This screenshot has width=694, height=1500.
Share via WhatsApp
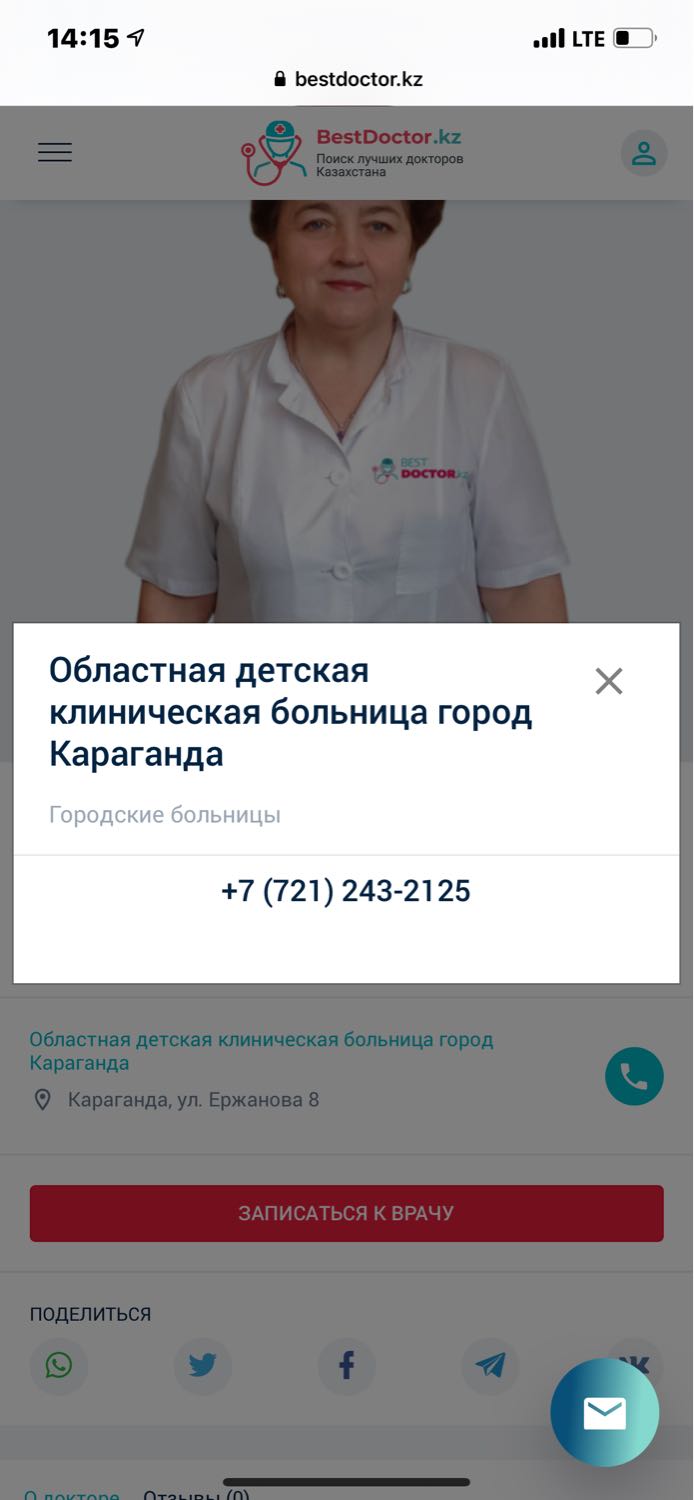click(x=59, y=1365)
